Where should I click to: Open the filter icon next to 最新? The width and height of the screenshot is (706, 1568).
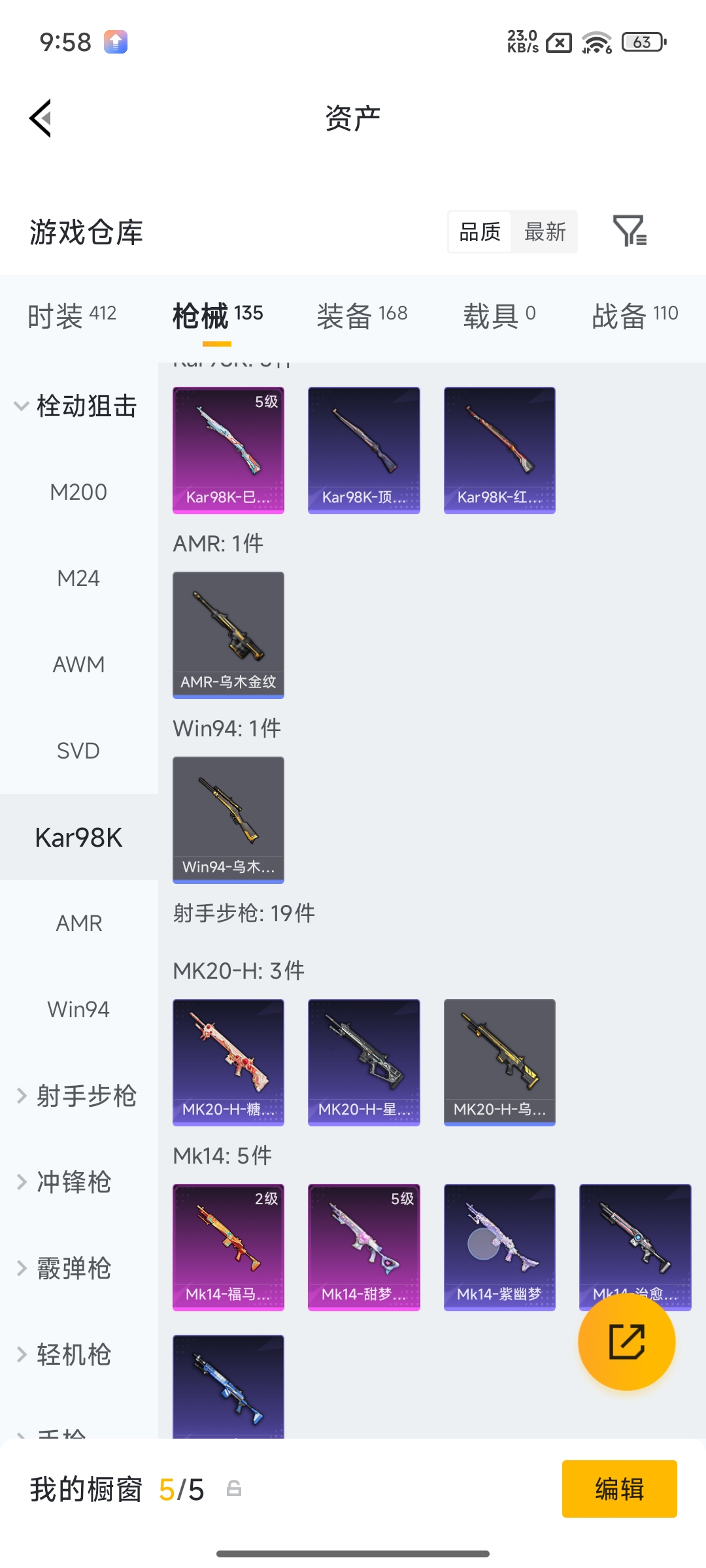629,231
